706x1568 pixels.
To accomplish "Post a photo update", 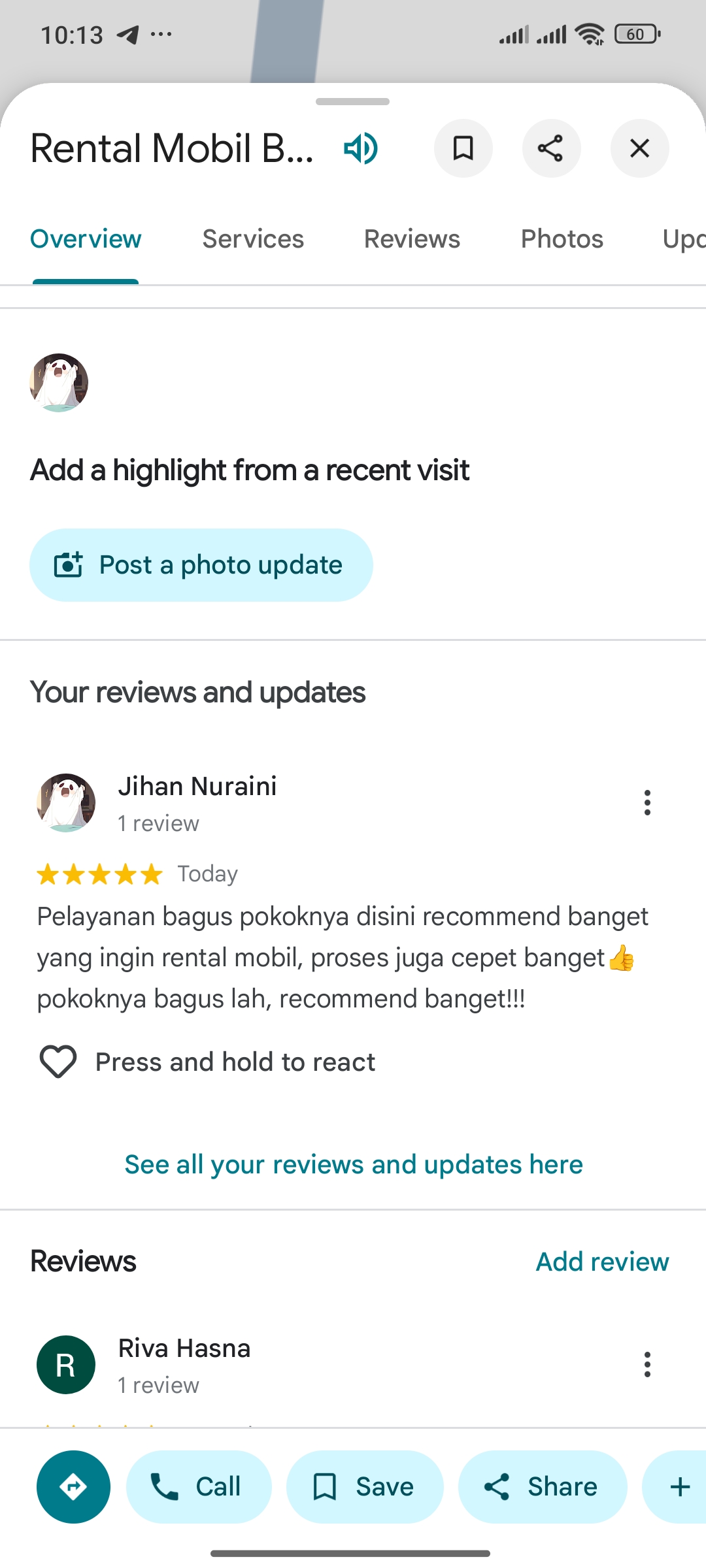I will click(x=201, y=565).
